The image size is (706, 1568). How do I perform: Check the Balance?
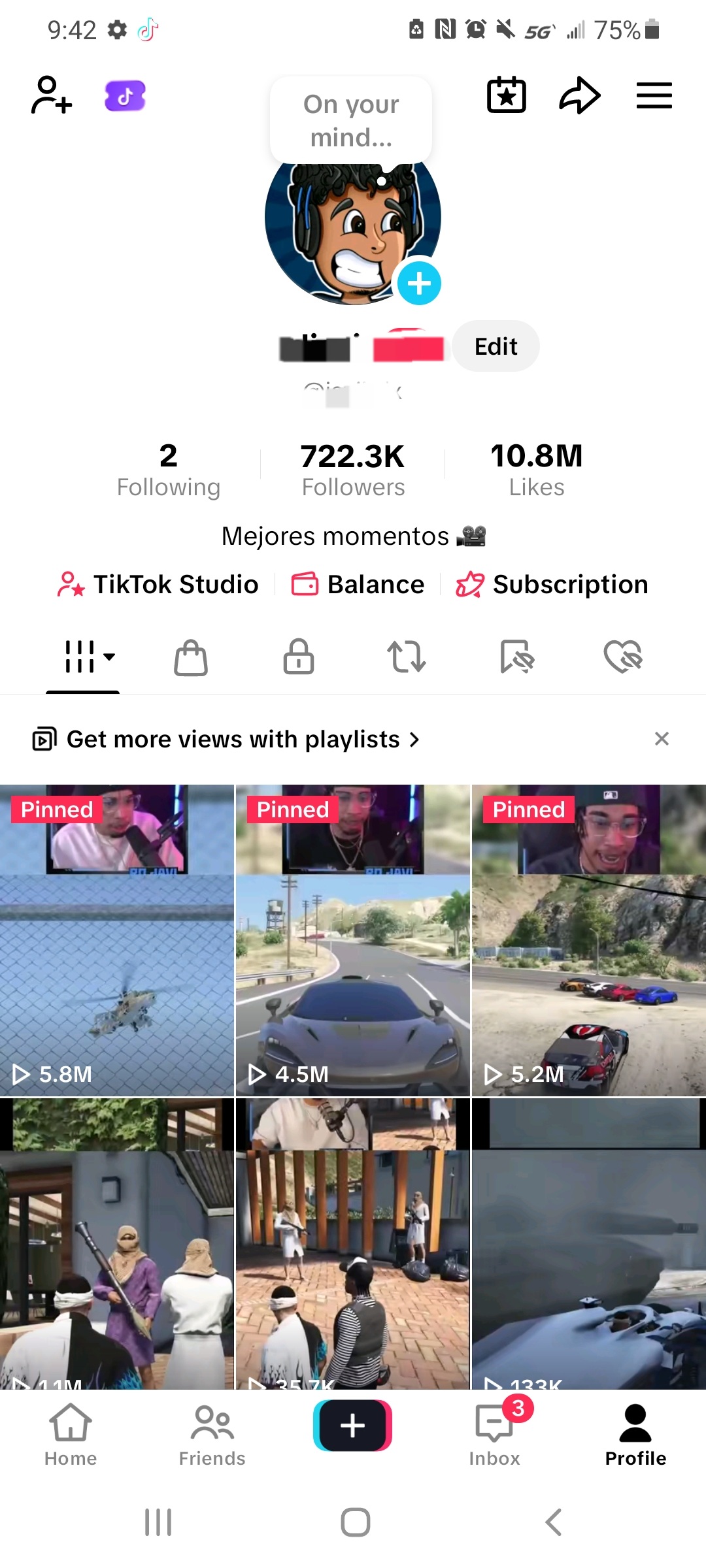[358, 584]
